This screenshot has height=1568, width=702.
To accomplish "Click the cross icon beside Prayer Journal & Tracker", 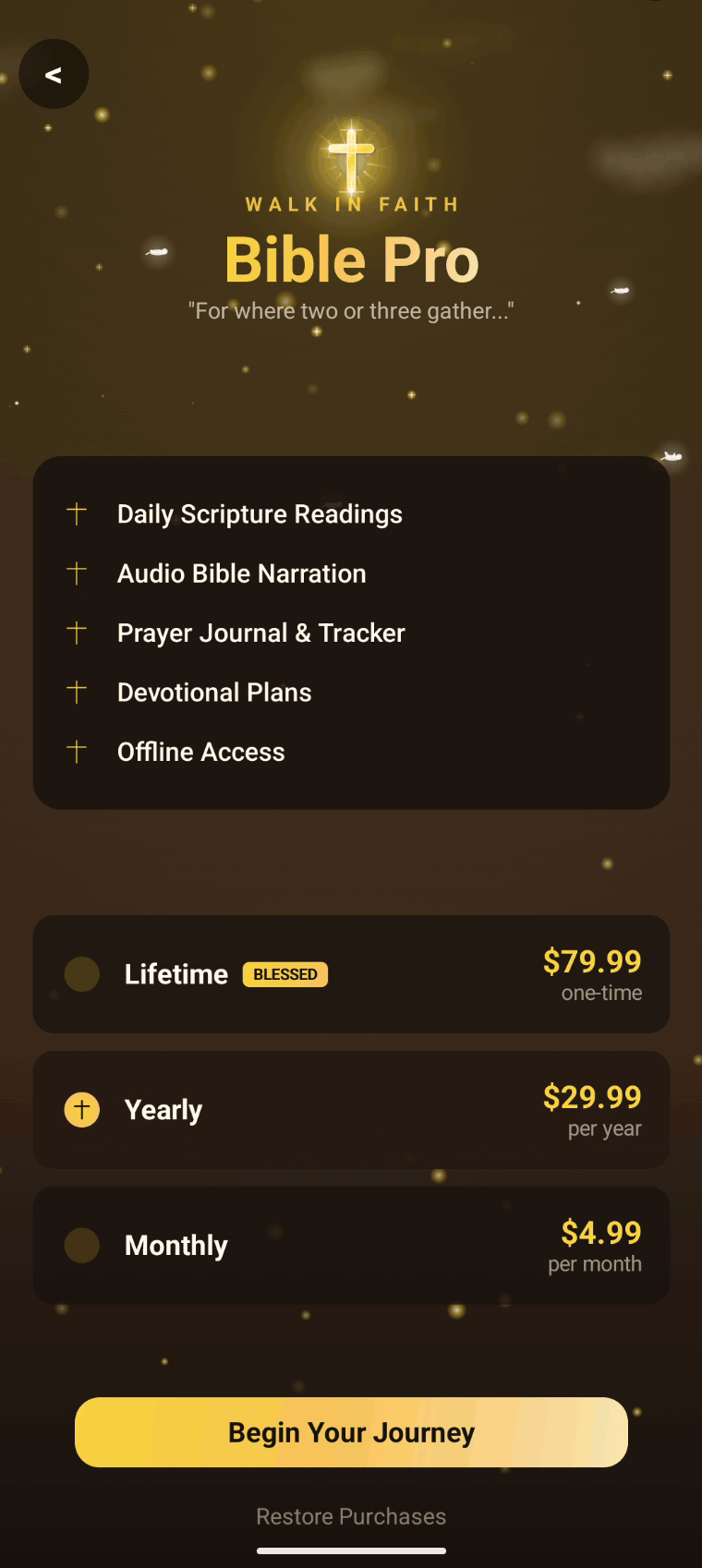I will click(76, 633).
